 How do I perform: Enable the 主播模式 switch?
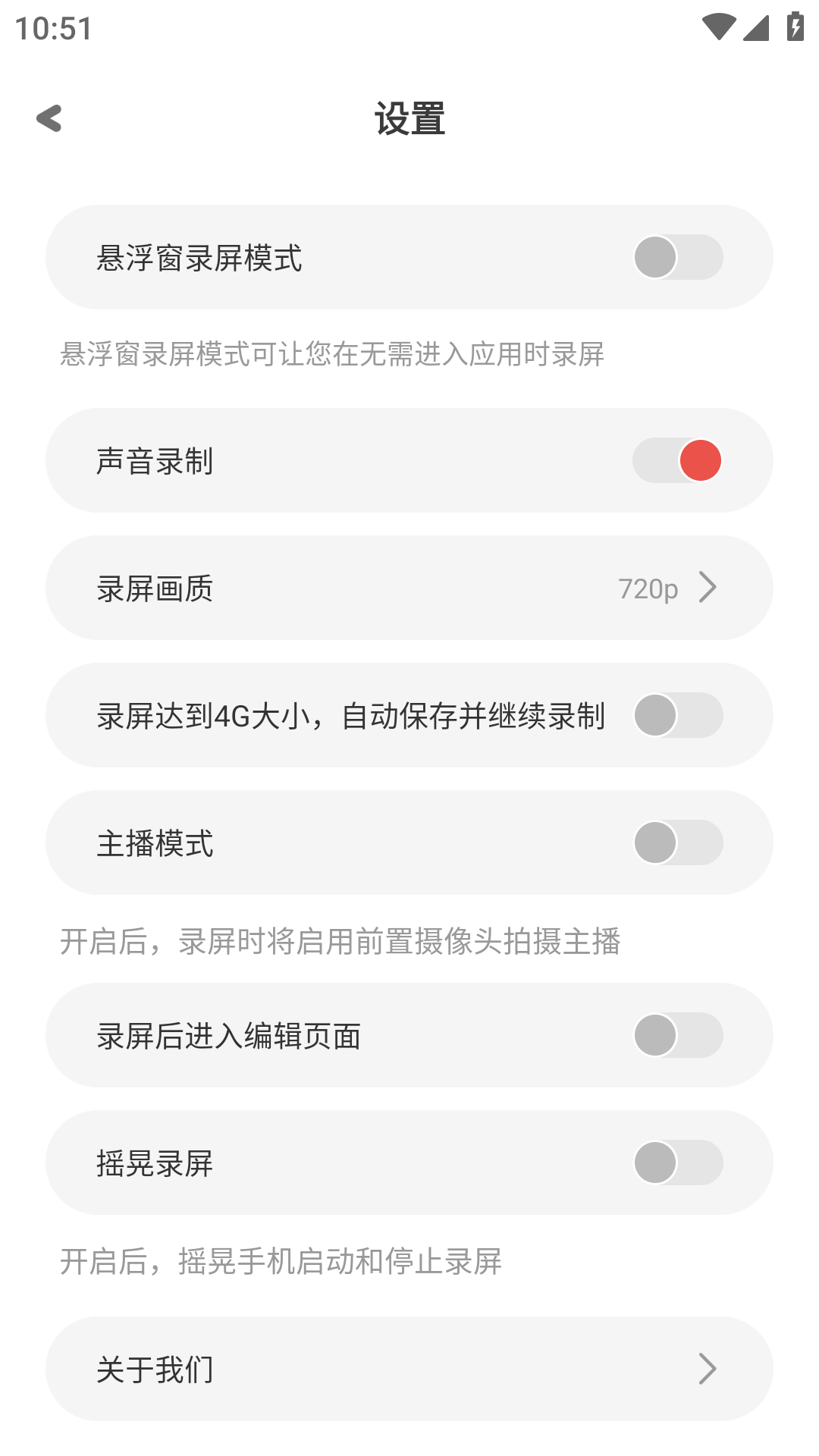[x=678, y=843]
